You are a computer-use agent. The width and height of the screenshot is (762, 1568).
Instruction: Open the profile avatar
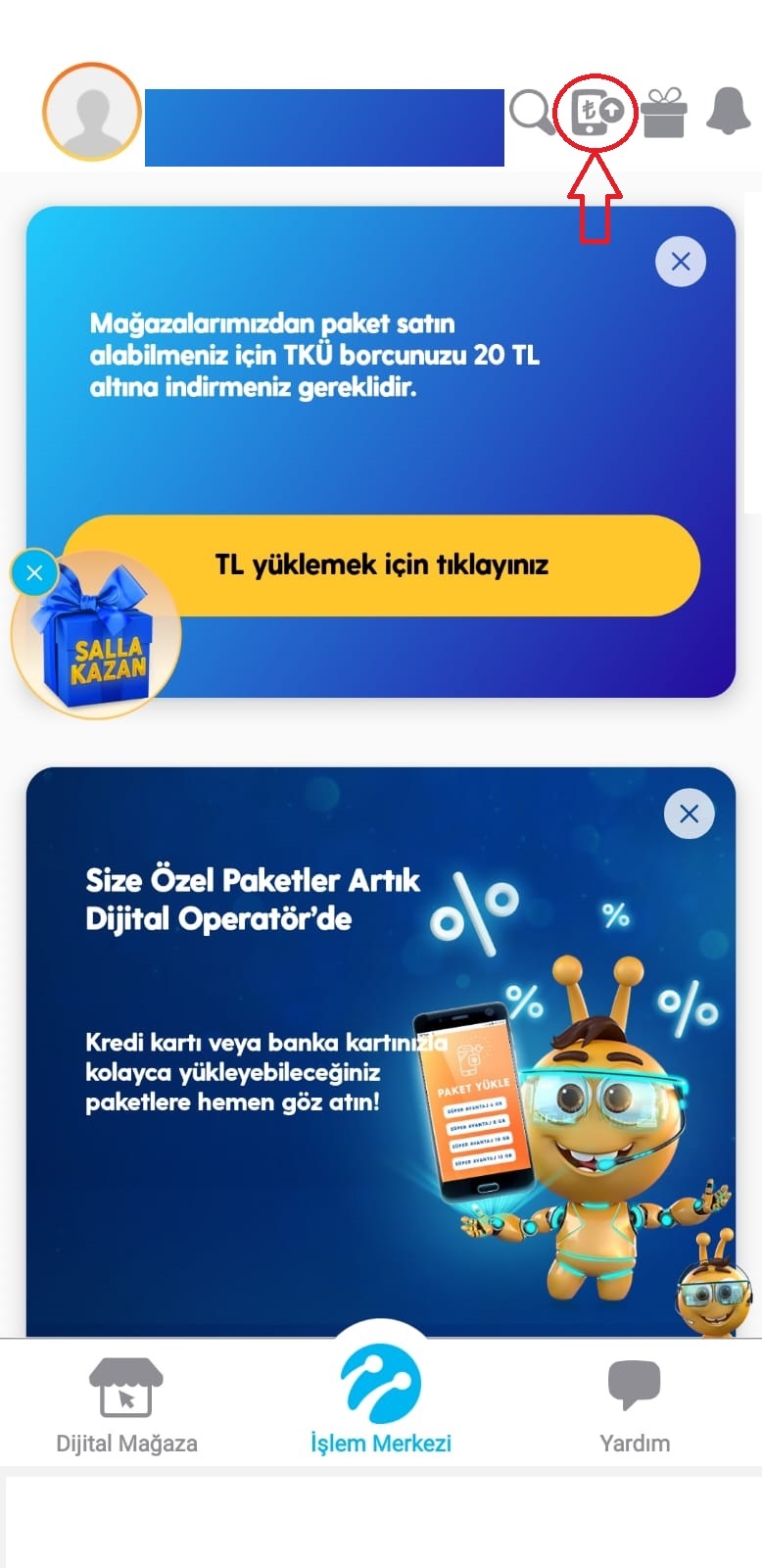tap(91, 112)
